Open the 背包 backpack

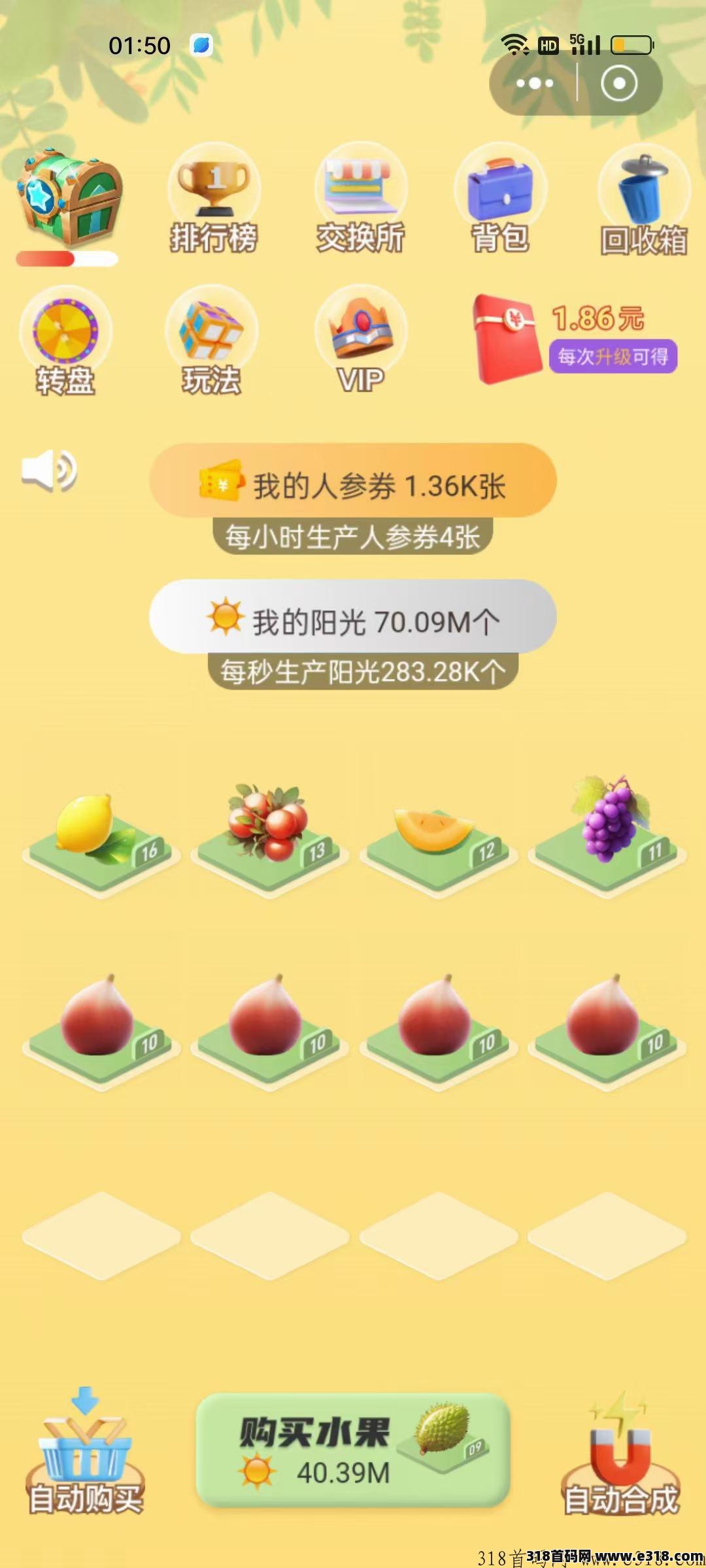click(x=500, y=199)
